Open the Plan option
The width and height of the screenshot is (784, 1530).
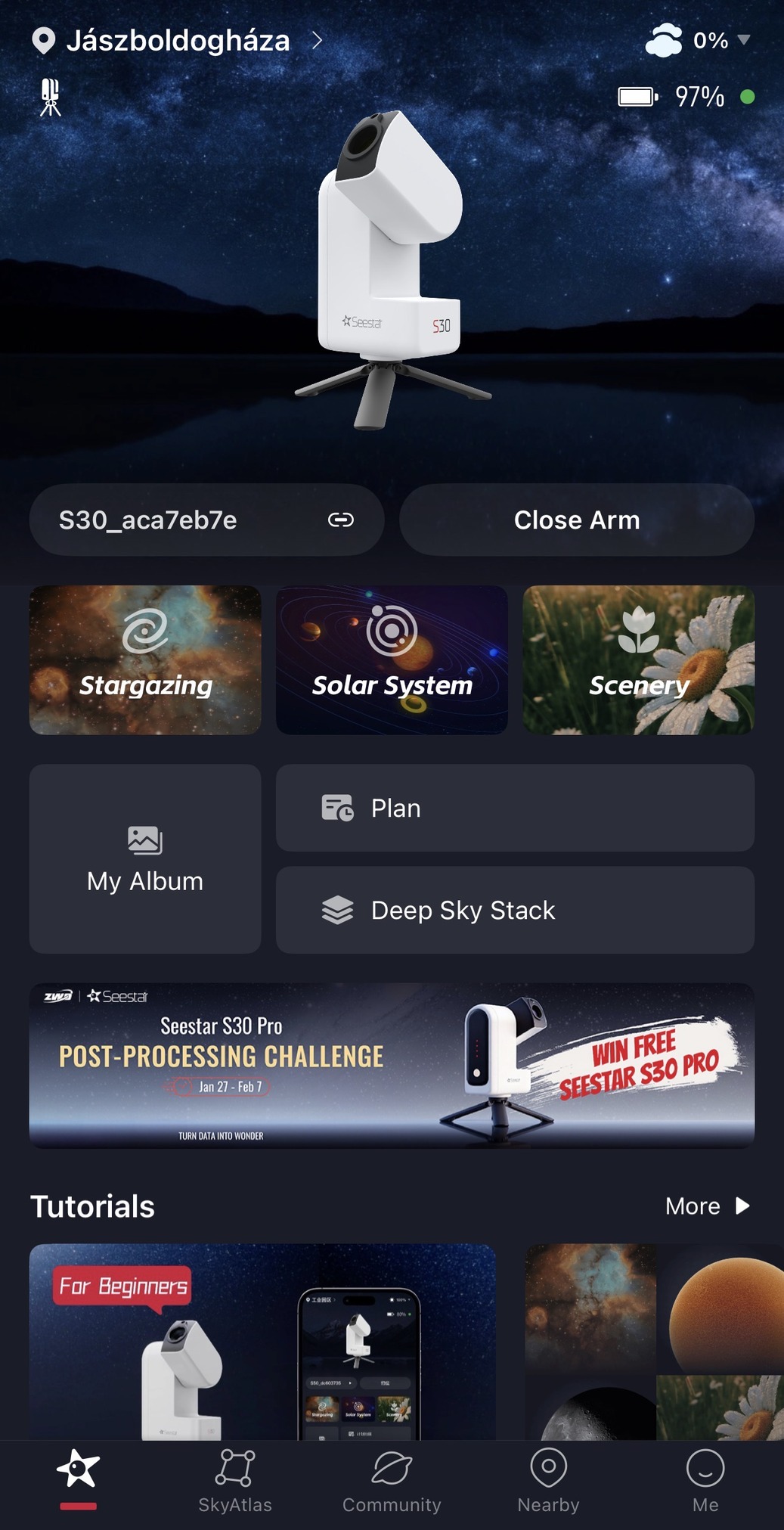pos(514,808)
